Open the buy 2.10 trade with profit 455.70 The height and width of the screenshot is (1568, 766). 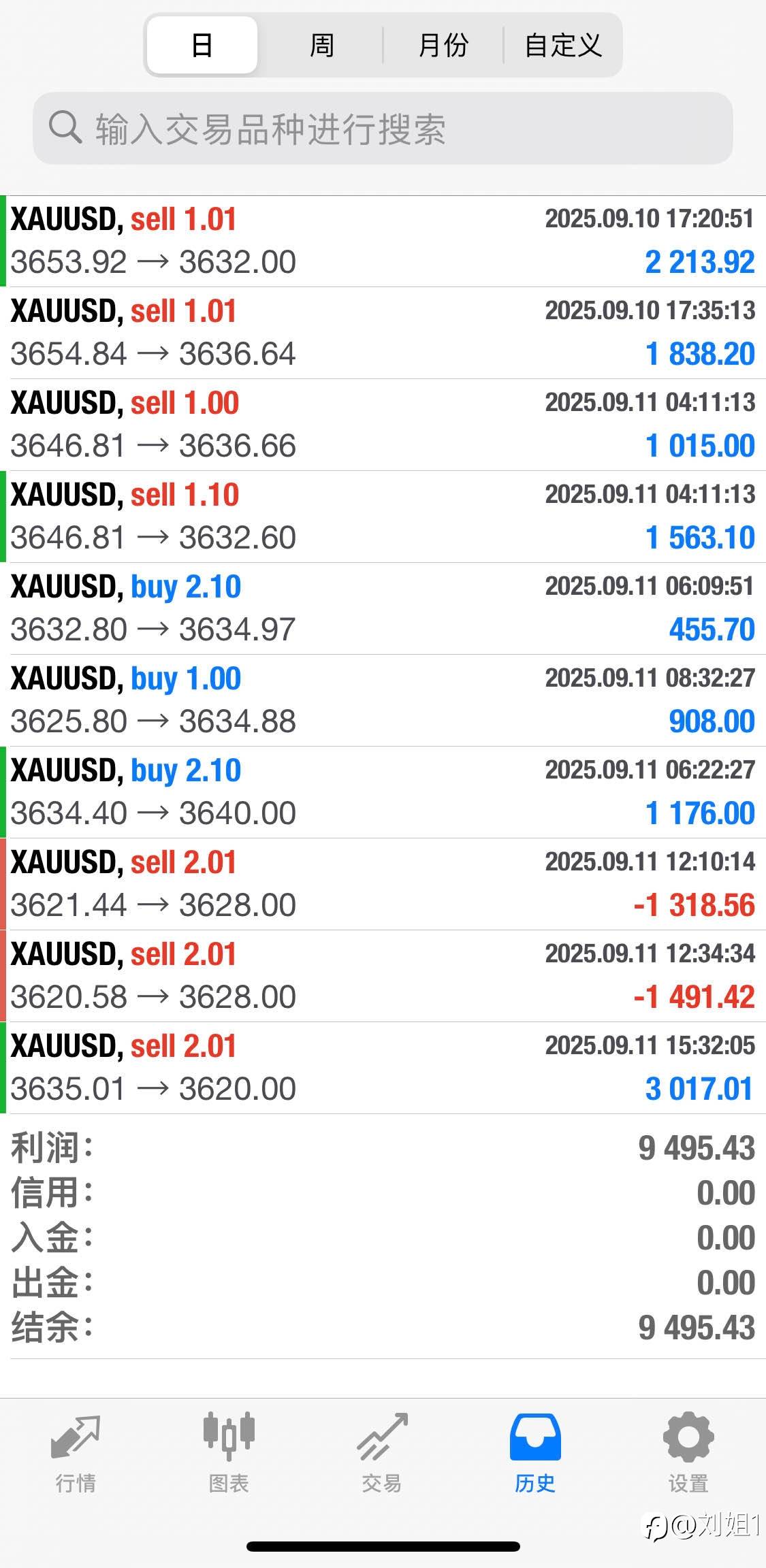click(383, 608)
